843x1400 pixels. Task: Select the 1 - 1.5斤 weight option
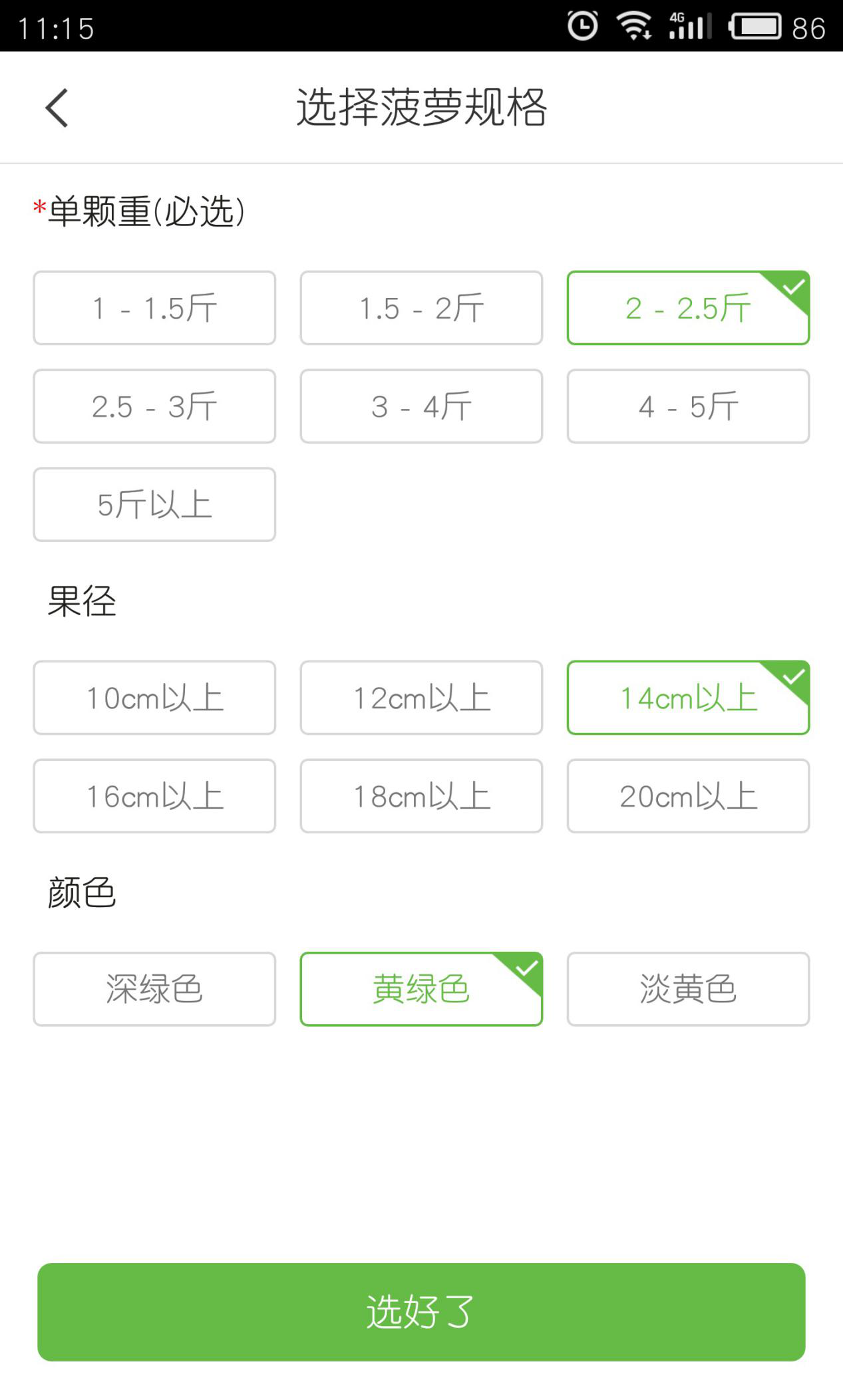[154, 308]
